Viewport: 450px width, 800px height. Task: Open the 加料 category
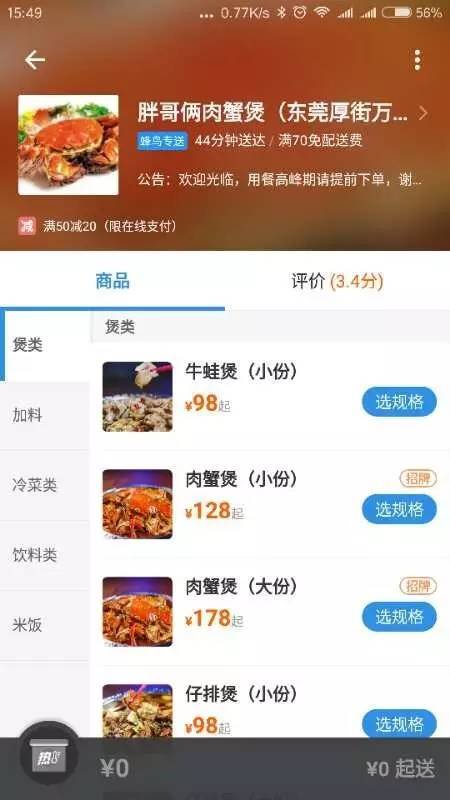(x=45, y=415)
